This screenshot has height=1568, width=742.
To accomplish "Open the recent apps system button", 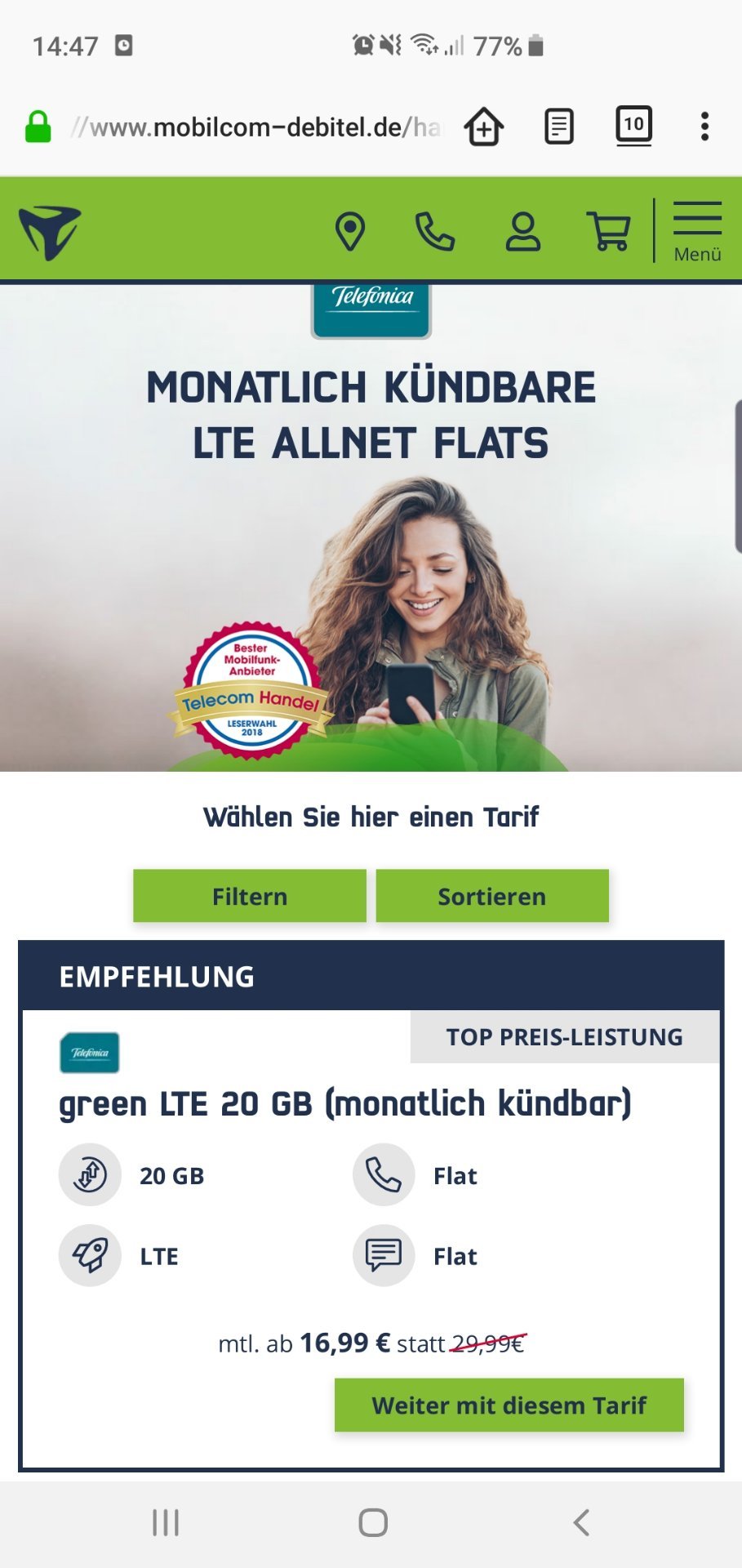I will tap(166, 1522).
